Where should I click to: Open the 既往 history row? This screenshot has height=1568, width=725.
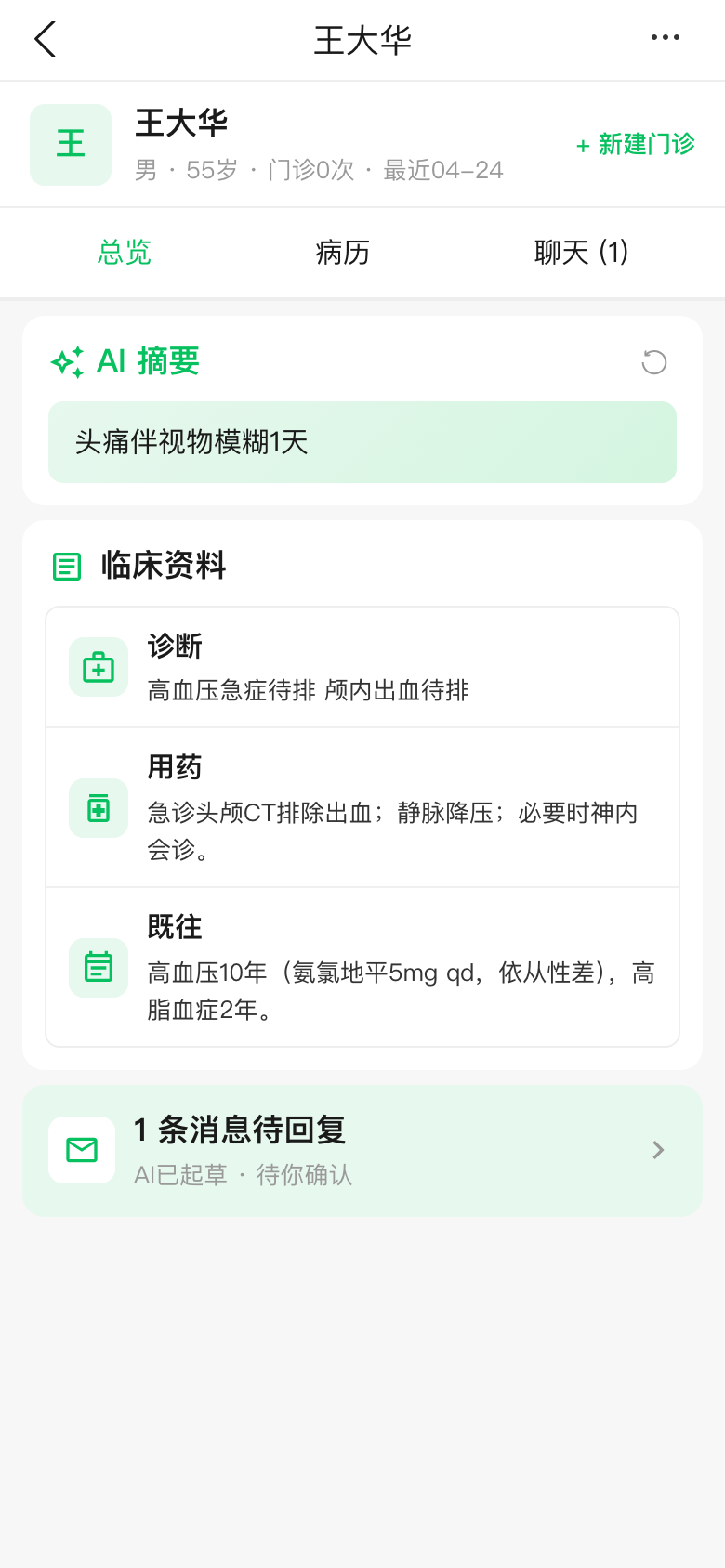(x=362, y=967)
